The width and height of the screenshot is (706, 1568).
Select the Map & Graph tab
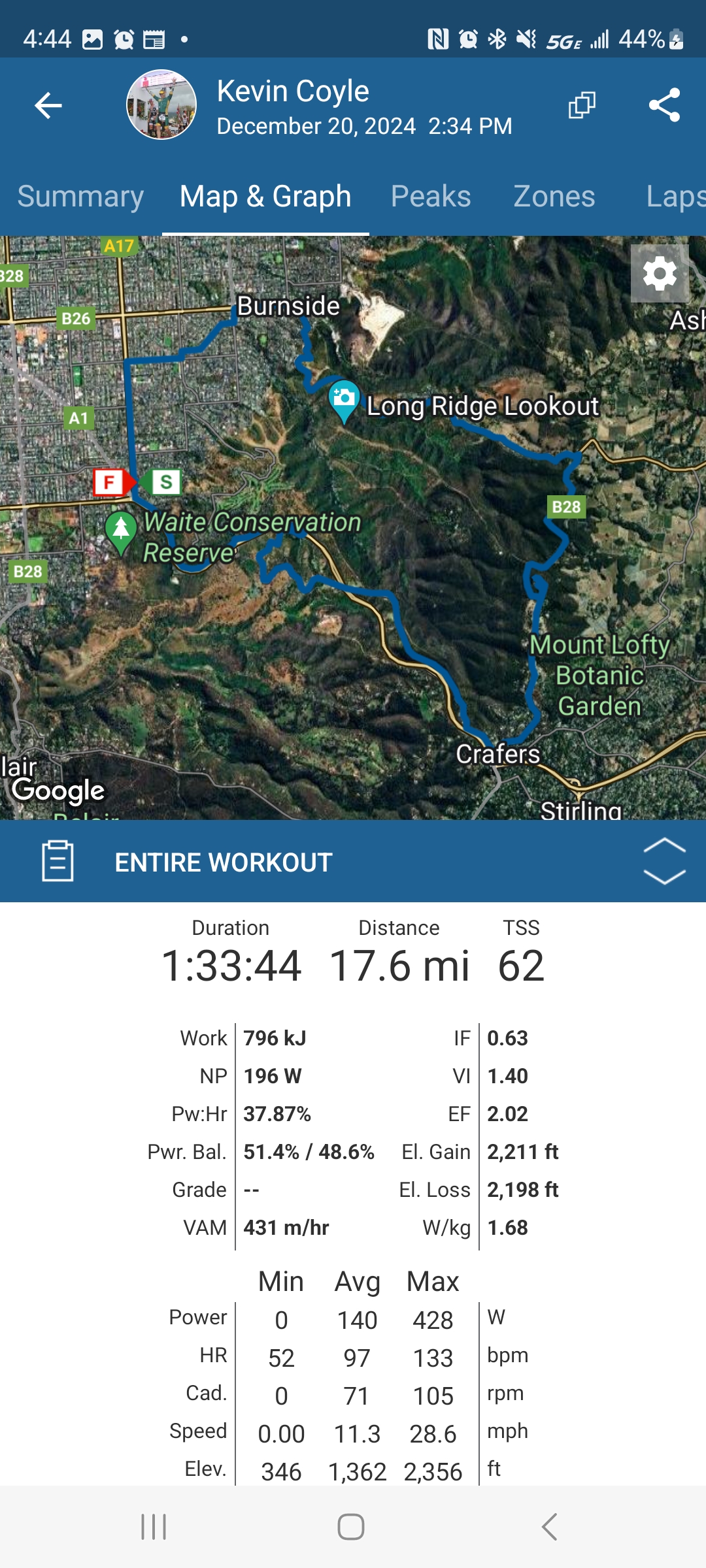click(265, 197)
